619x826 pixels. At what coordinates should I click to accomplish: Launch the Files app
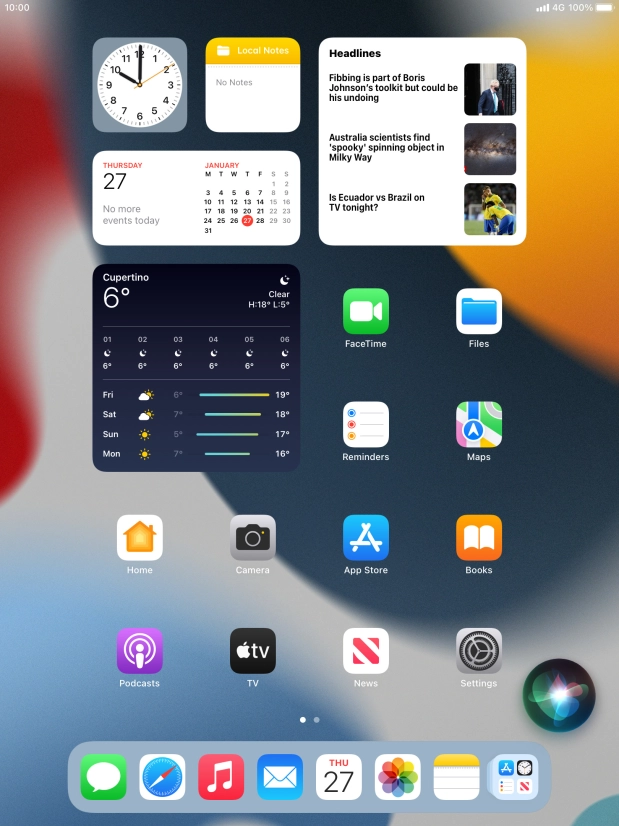tap(479, 312)
